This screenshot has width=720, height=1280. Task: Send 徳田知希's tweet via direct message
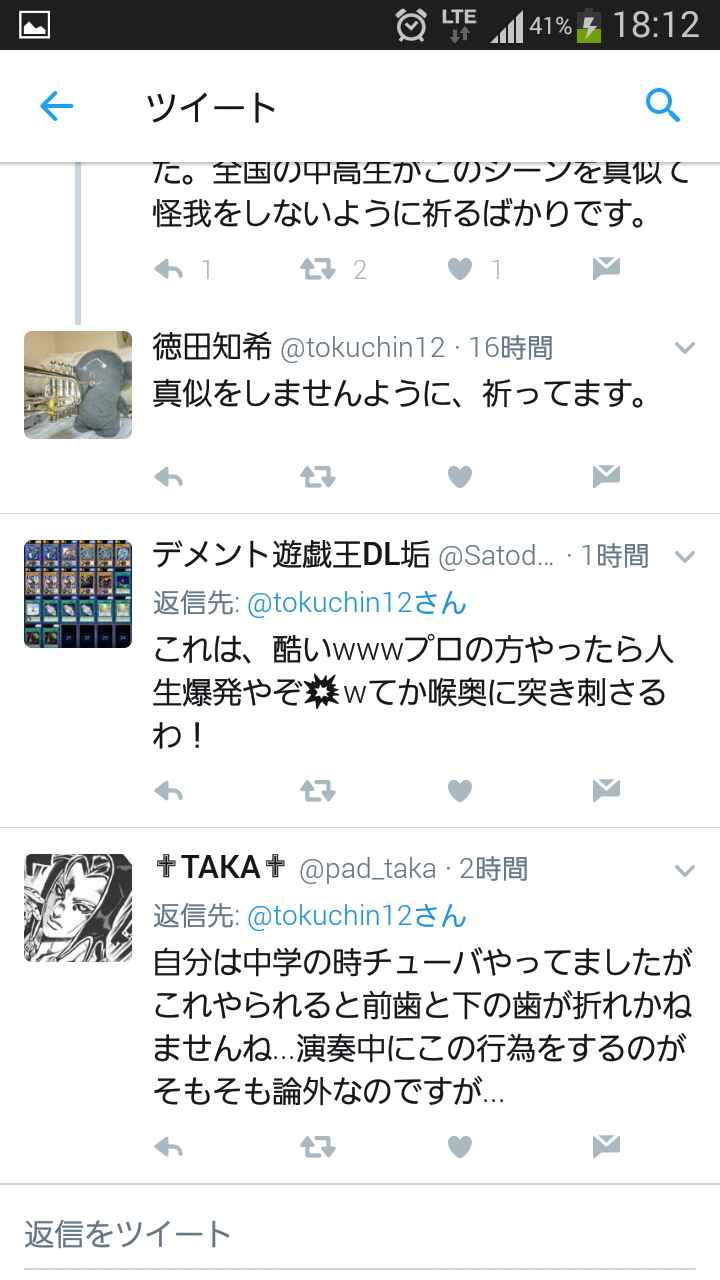coord(606,477)
